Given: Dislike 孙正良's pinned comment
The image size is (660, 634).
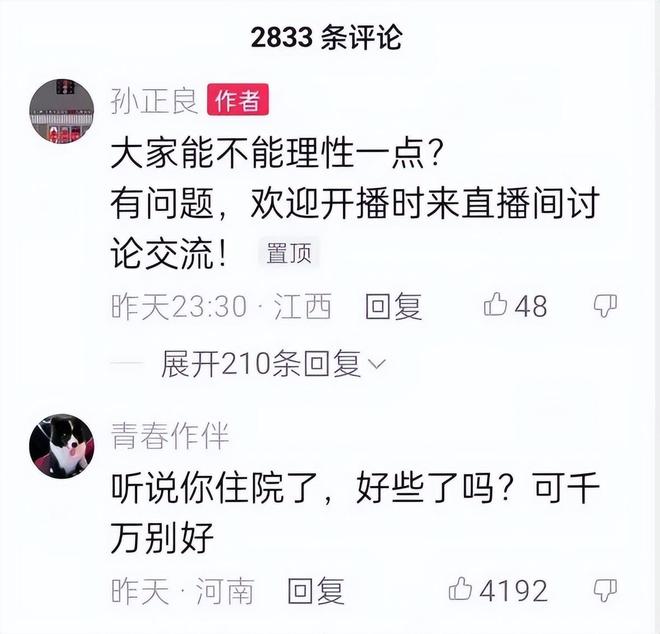Looking at the screenshot, I should (606, 305).
